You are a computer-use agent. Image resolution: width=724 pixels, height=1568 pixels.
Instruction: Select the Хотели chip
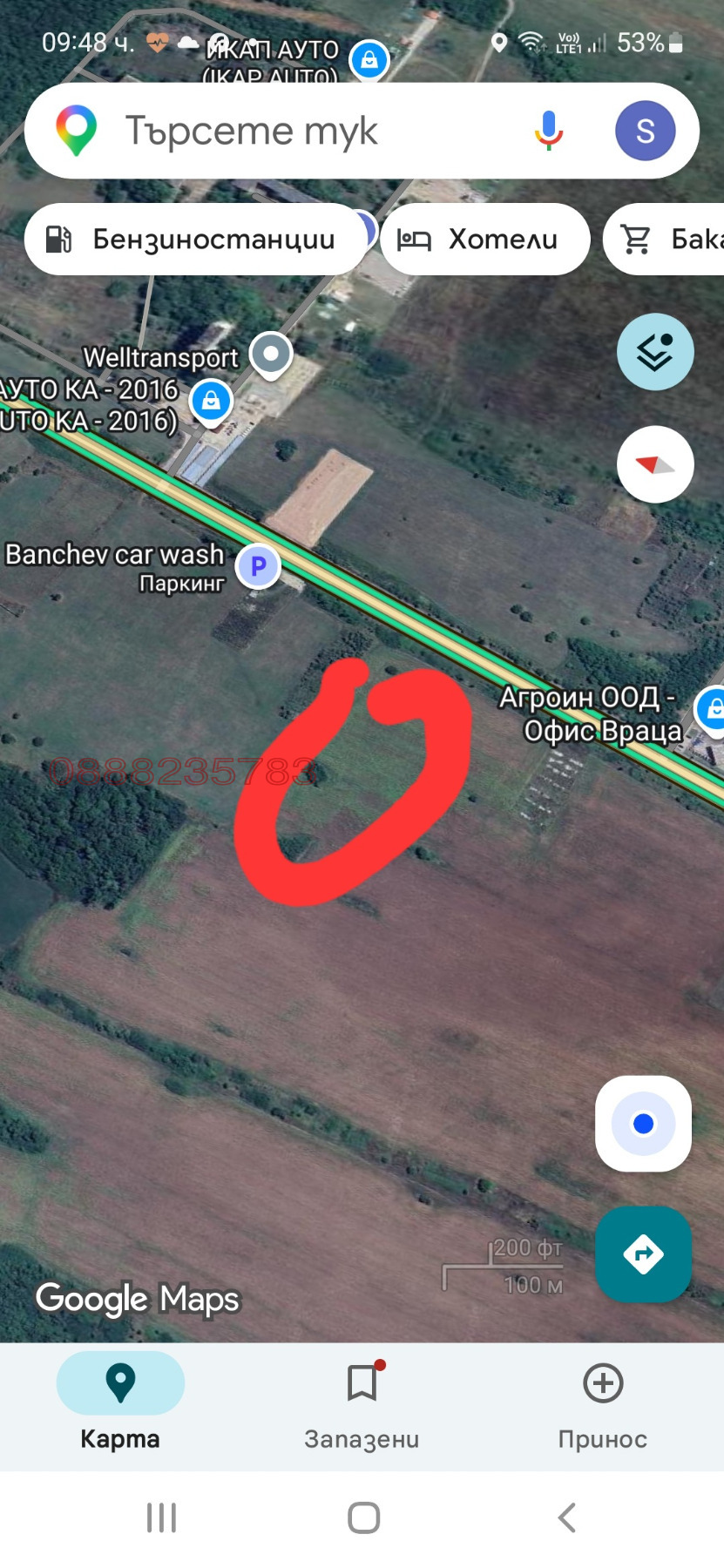tap(484, 240)
